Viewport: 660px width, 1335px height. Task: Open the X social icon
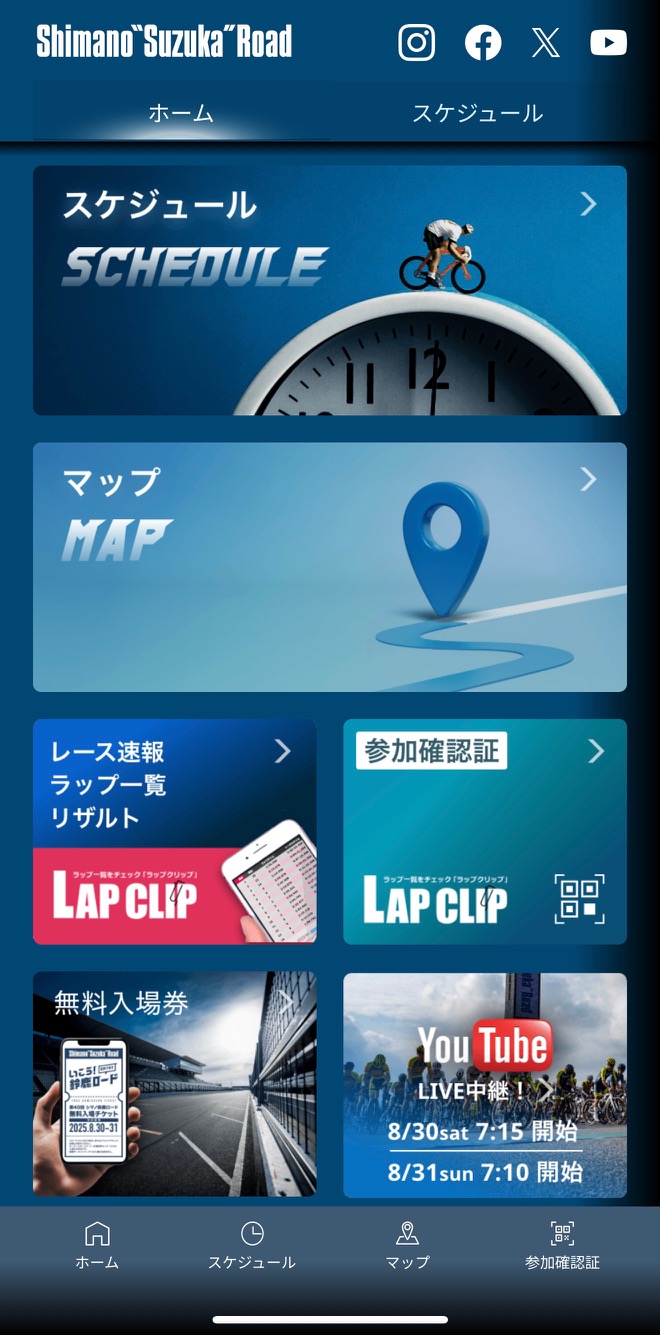coord(546,42)
